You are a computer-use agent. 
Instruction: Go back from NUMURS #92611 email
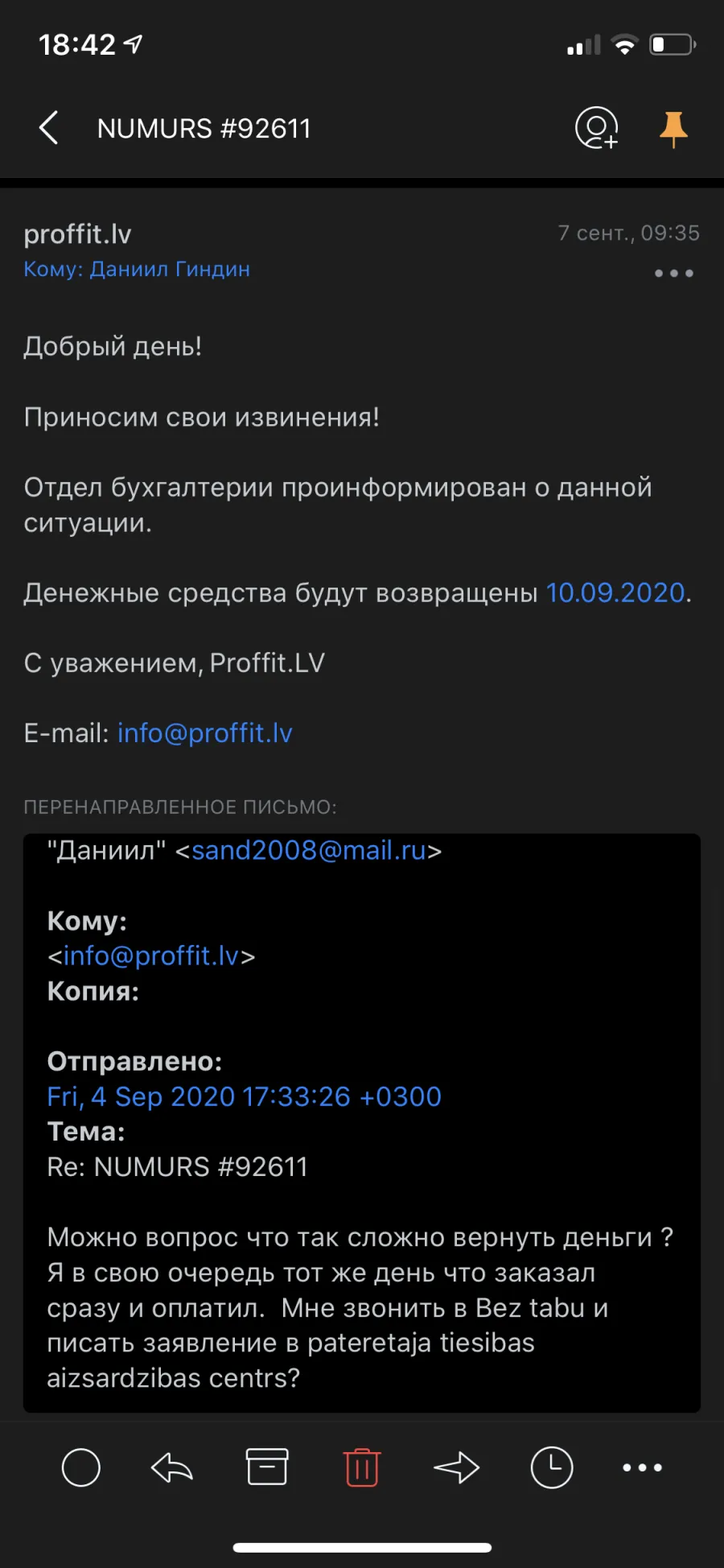(x=49, y=128)
